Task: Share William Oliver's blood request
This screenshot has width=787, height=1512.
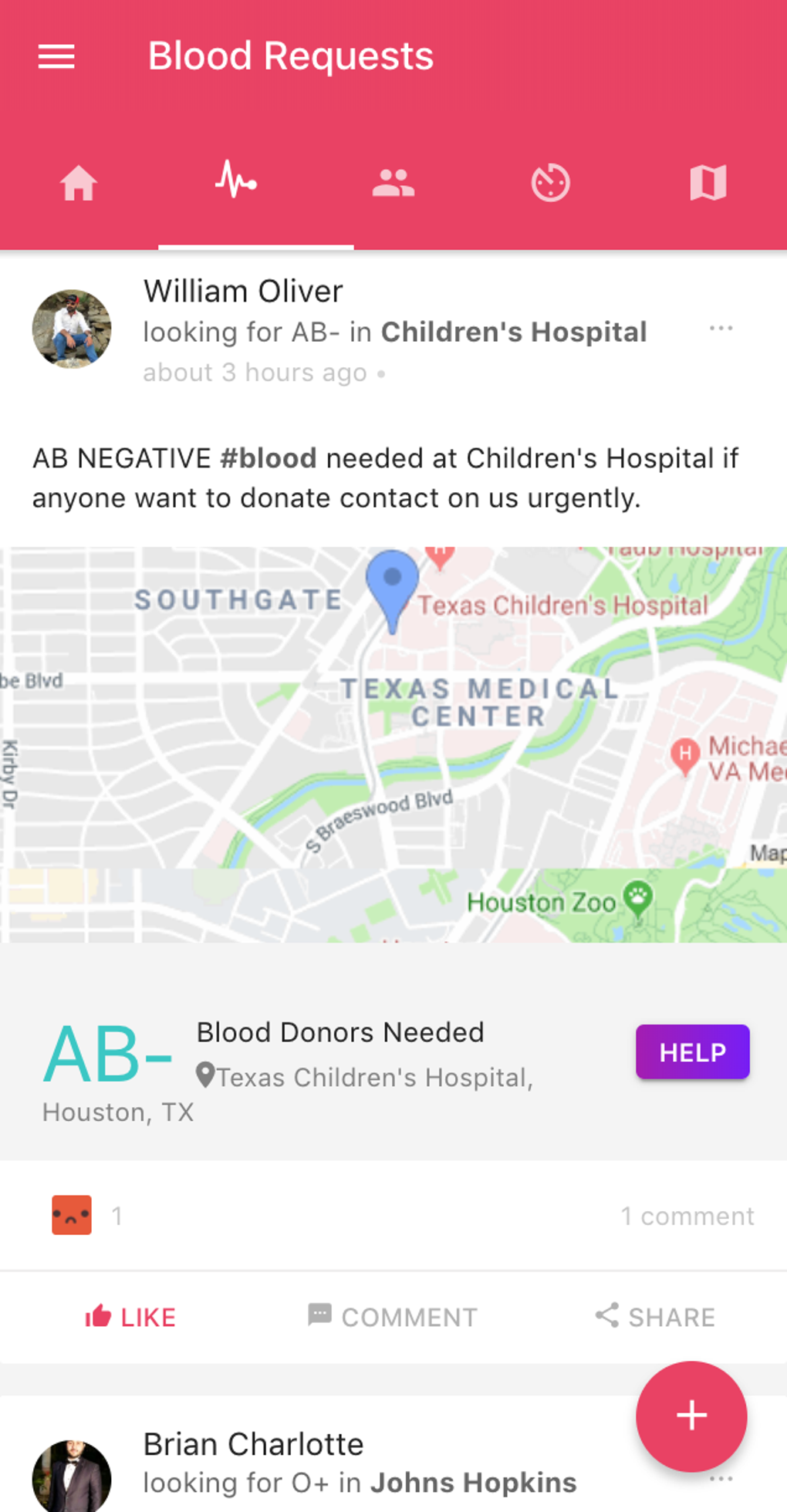Action: pos(655,1316)
